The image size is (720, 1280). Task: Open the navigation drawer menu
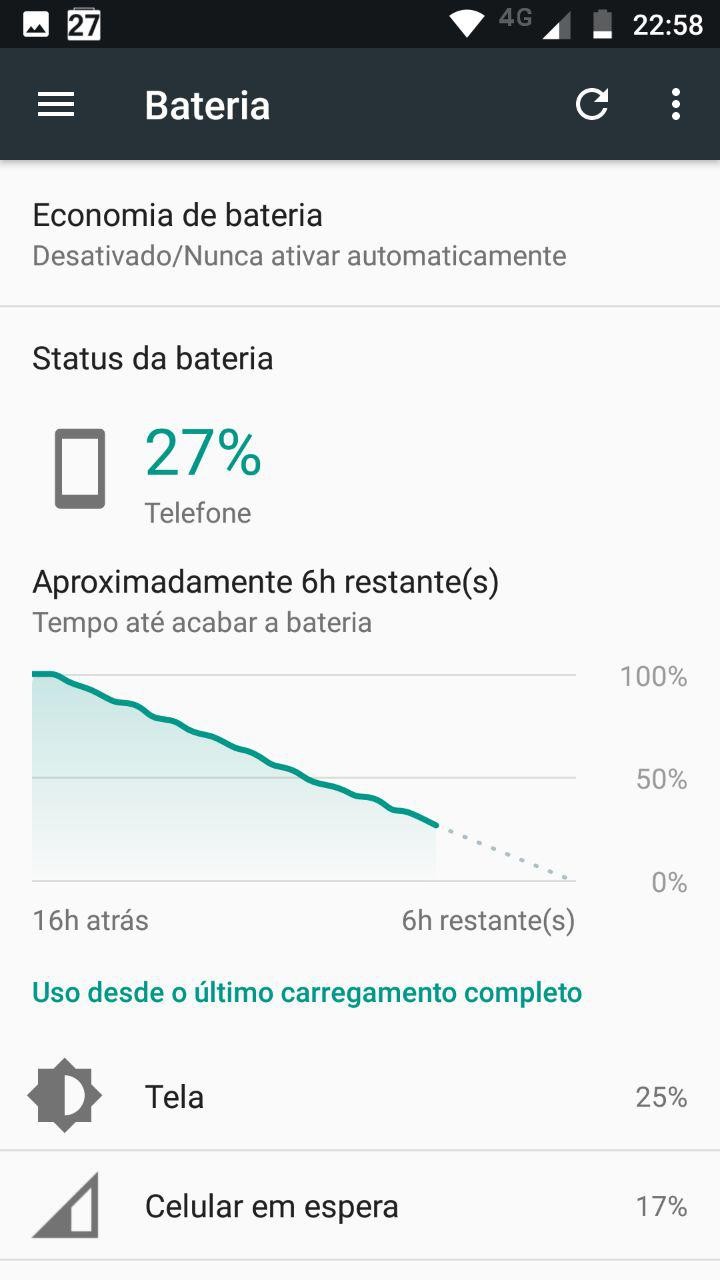(56, 105)
